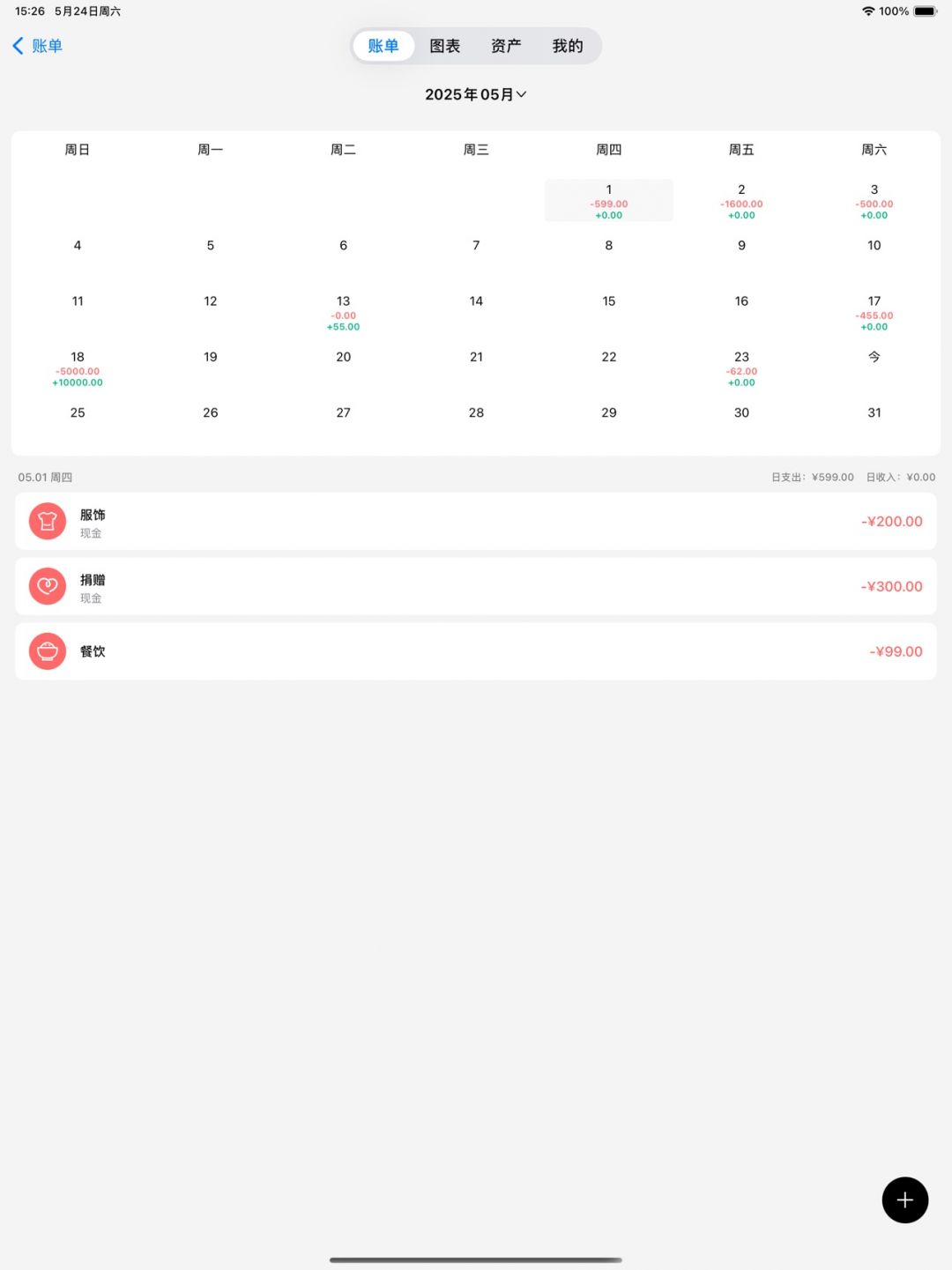Expand the 2025年05月 month picker

point(475,94)
